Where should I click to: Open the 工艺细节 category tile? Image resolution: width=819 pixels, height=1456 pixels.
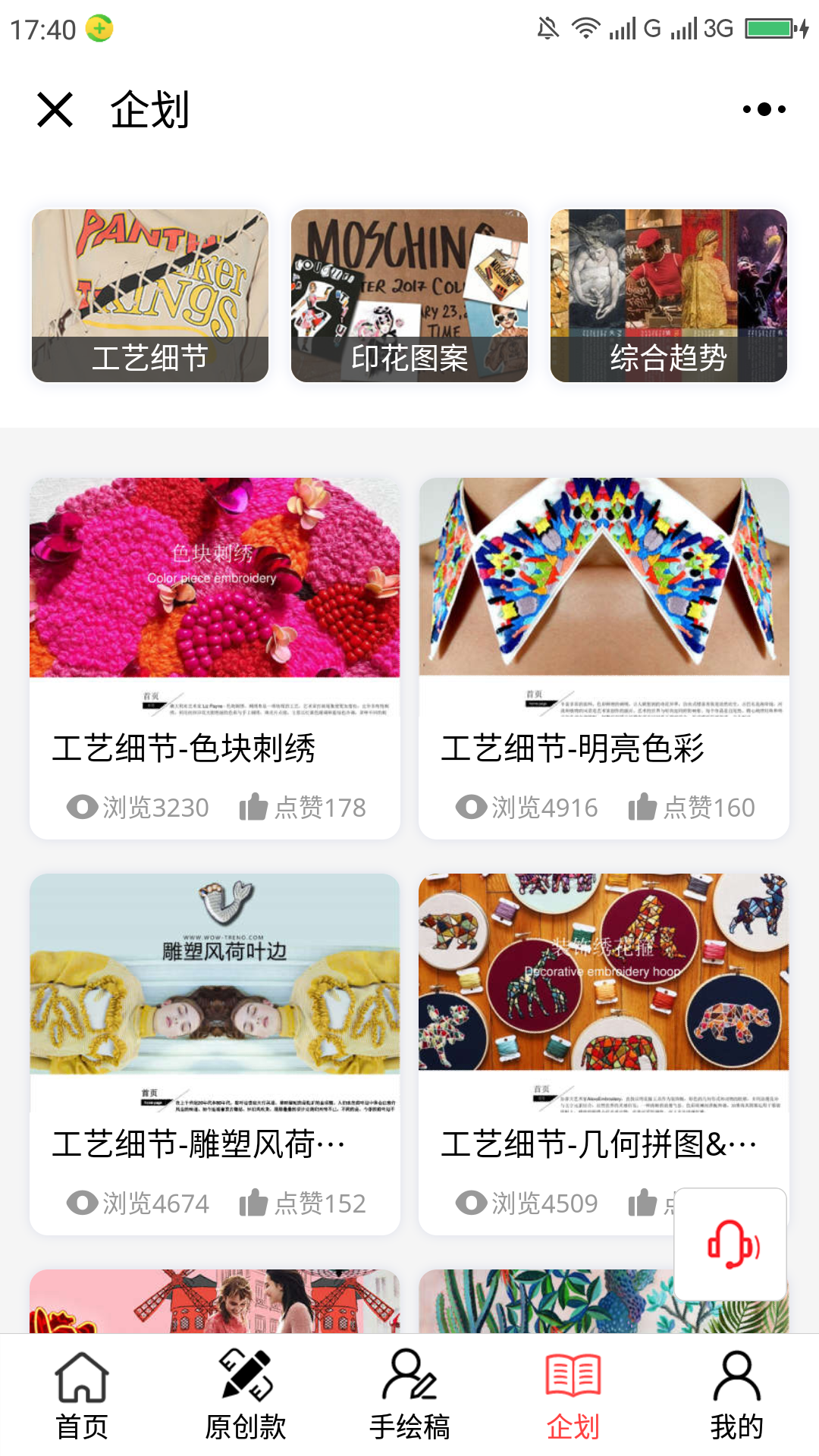pyautogui.click(x=150, y=296)
